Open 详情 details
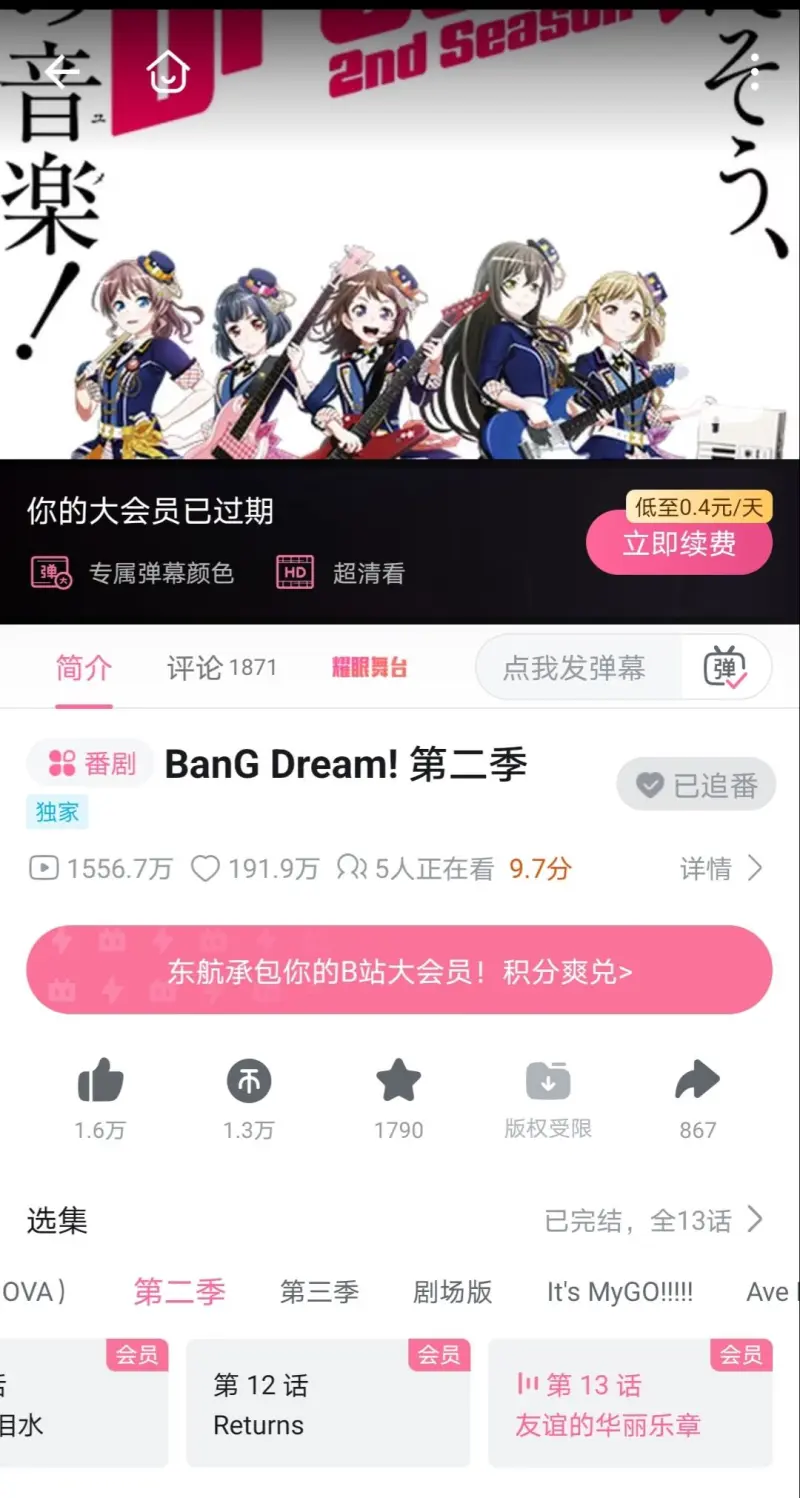Screen dimensions: 800x1498 pyautogui.click(x=721, y=868)
